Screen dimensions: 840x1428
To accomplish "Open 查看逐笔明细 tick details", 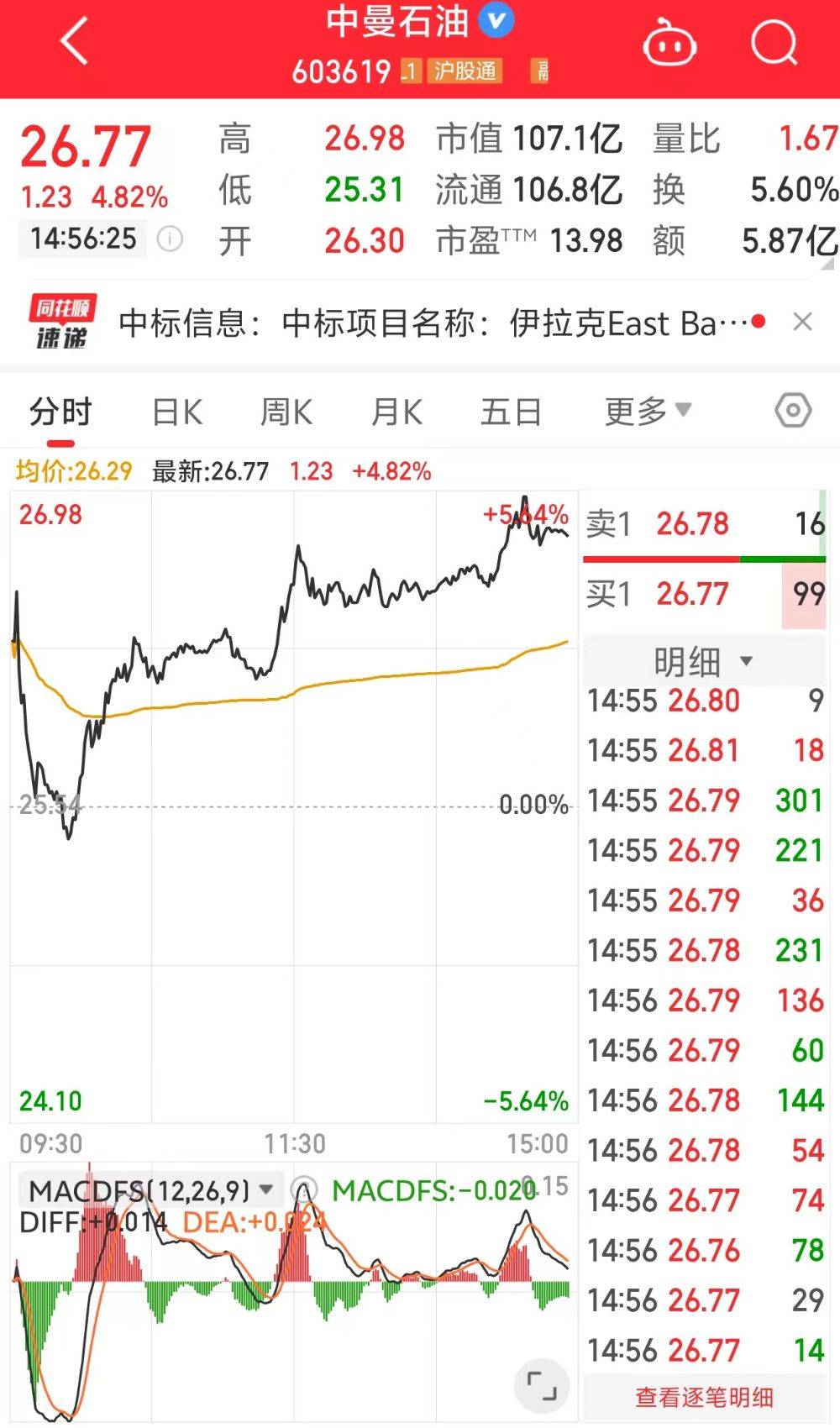I will pos(704,1398).
